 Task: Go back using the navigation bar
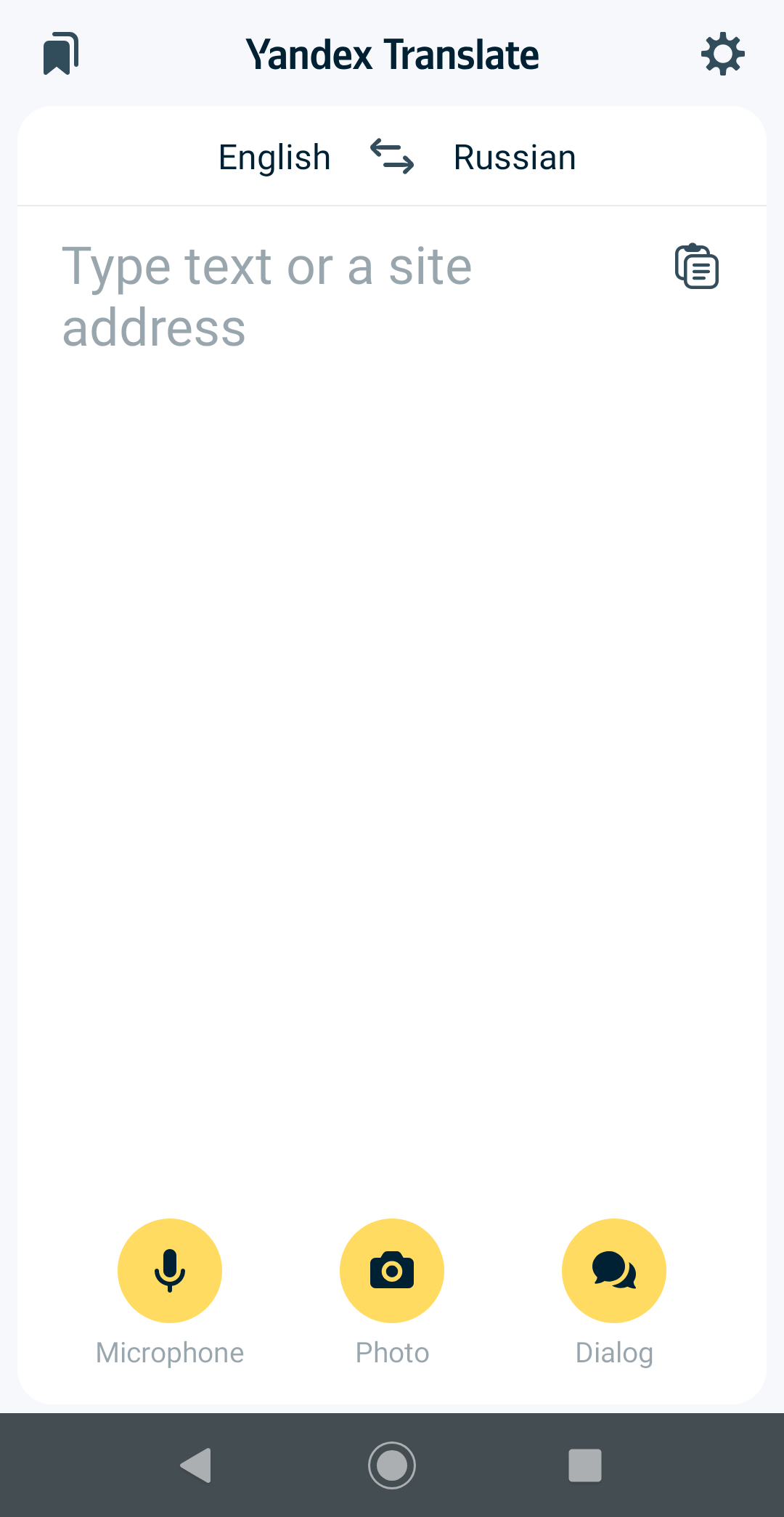click(x=196, y=1465)
